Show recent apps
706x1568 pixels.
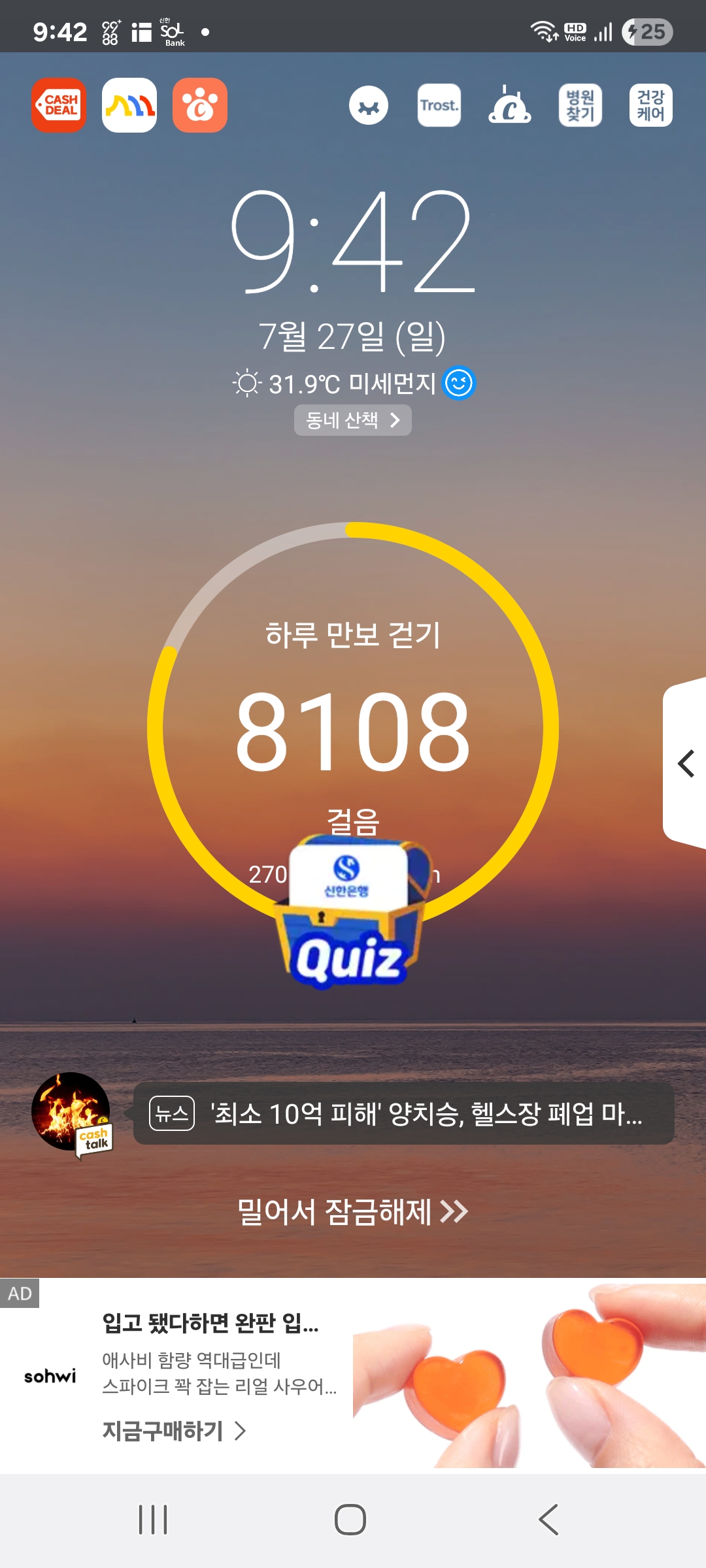[153, 1520]
